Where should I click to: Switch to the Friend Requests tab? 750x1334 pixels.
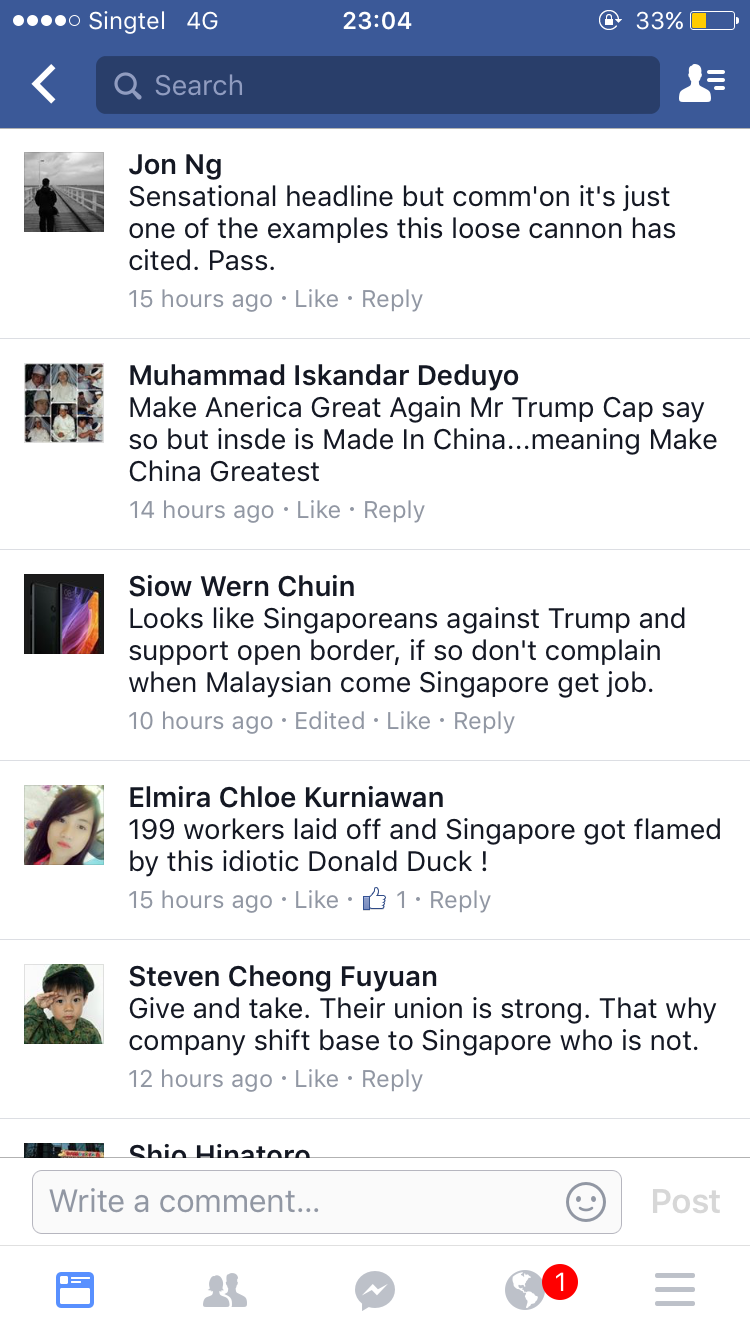pos(225,1290)
